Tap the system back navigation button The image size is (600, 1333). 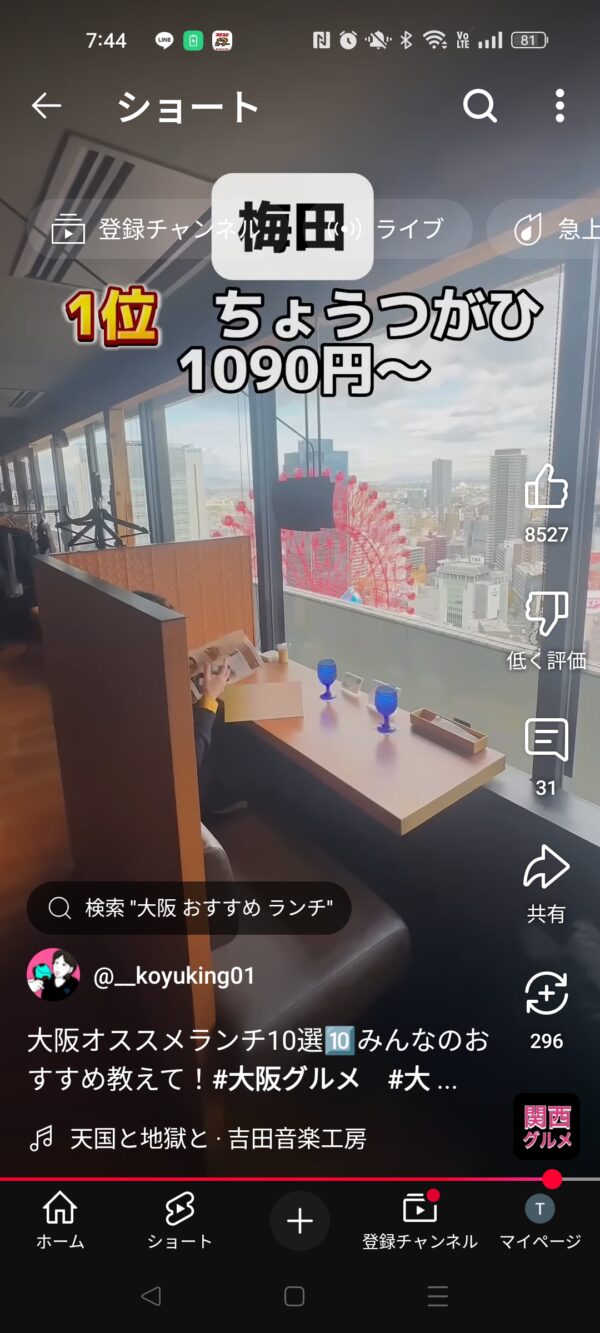(151, 1297)
